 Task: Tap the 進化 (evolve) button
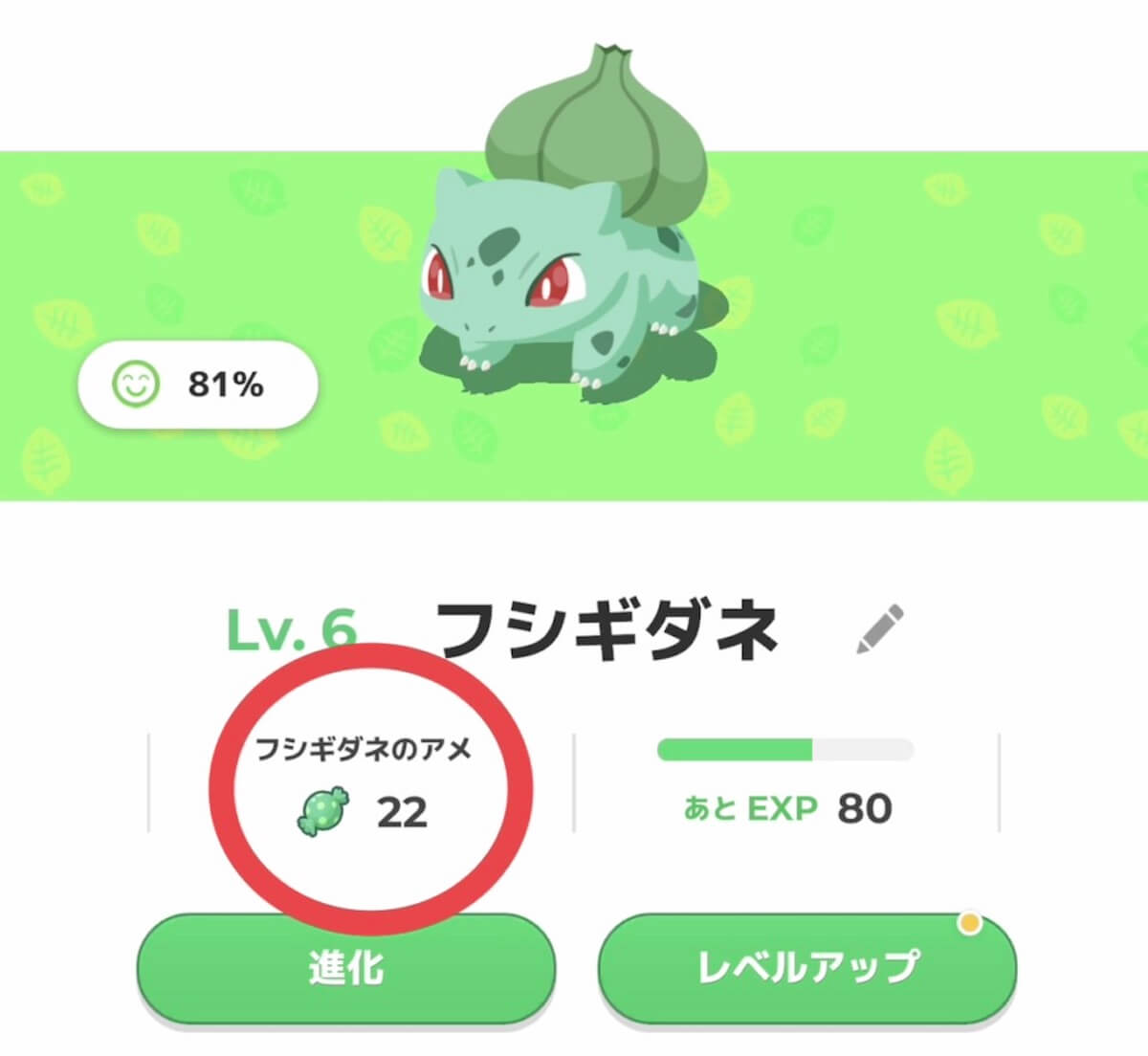[346, 968]
